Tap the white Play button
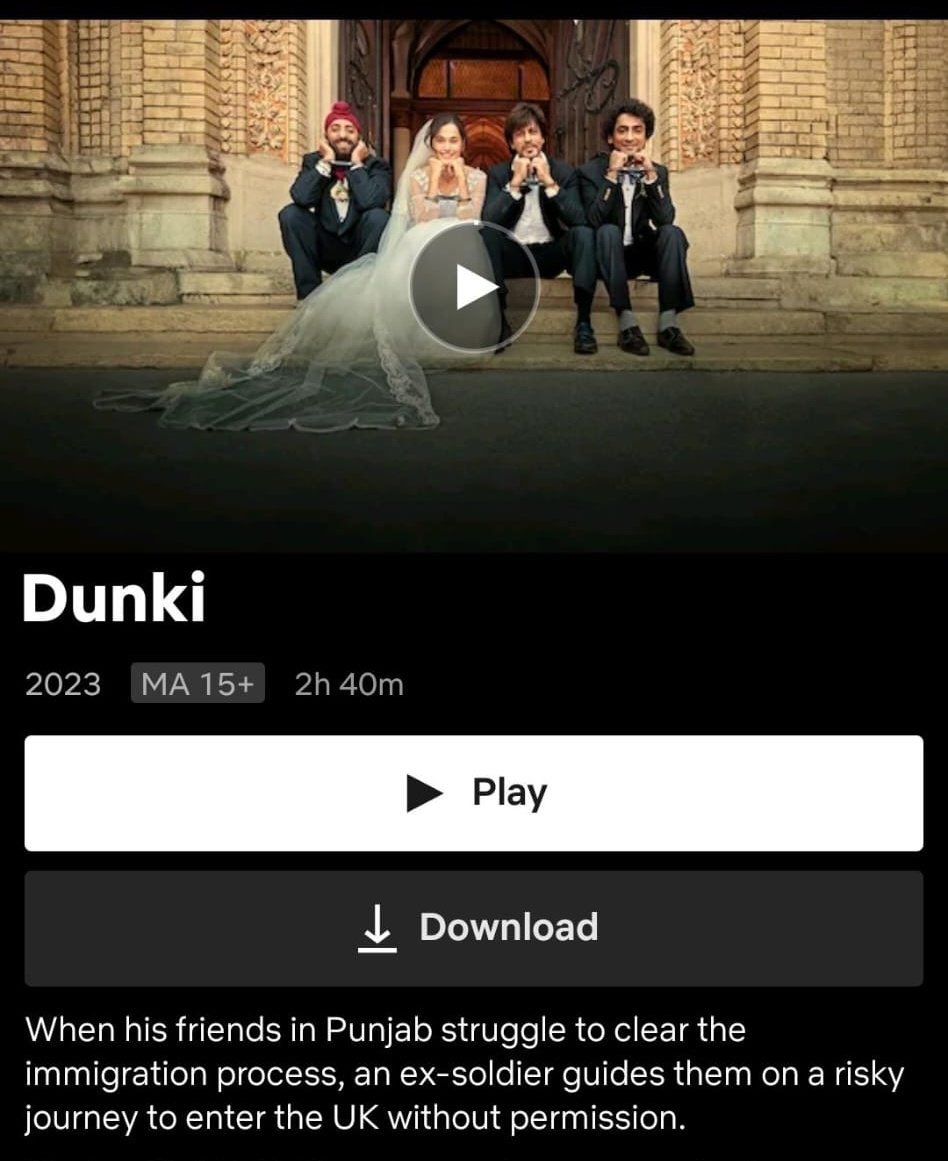Image resolution: width=948 pixels, height=1161 pixels. tap(473, 793)
